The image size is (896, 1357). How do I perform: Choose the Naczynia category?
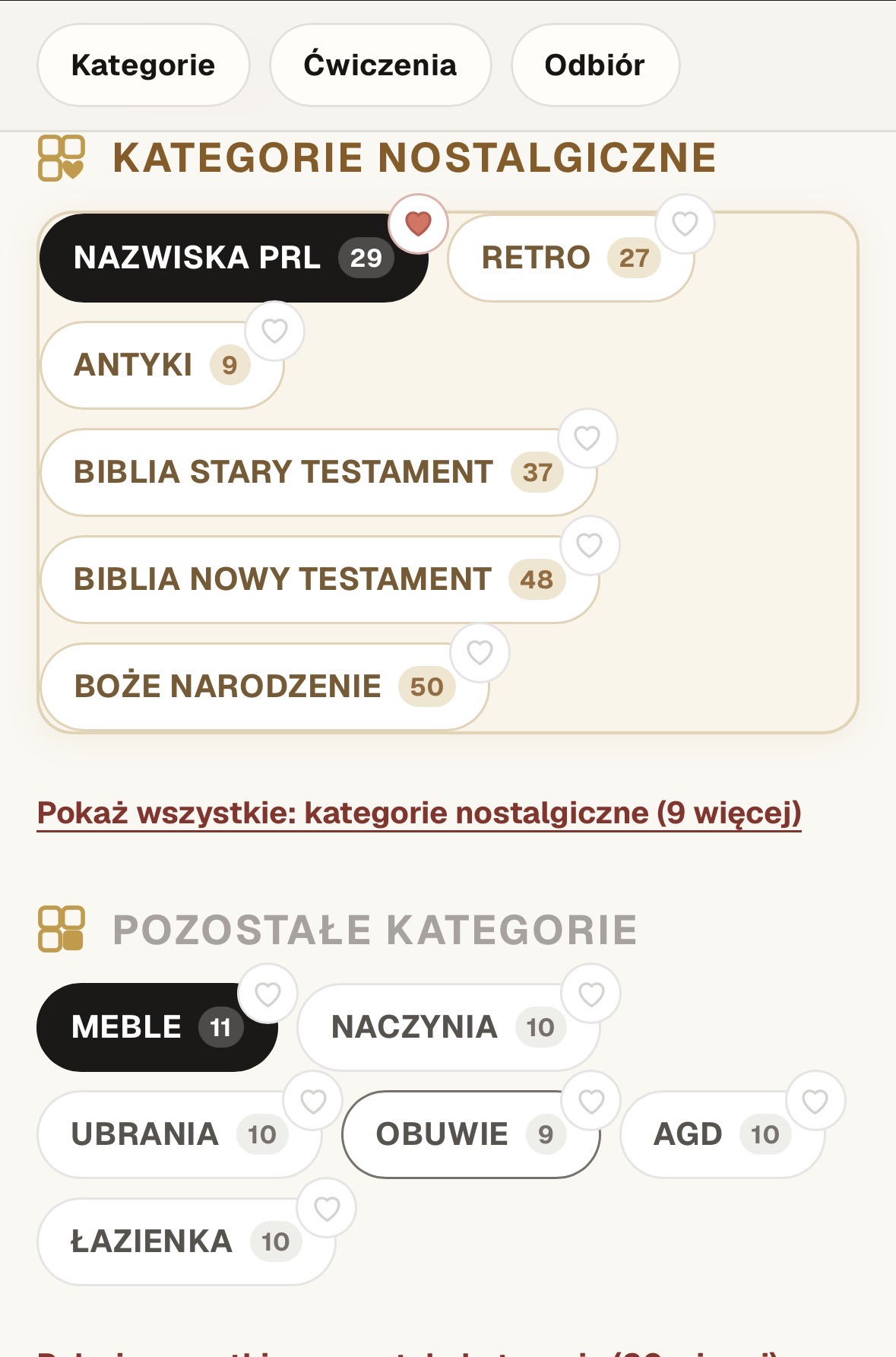[448, 1027]
